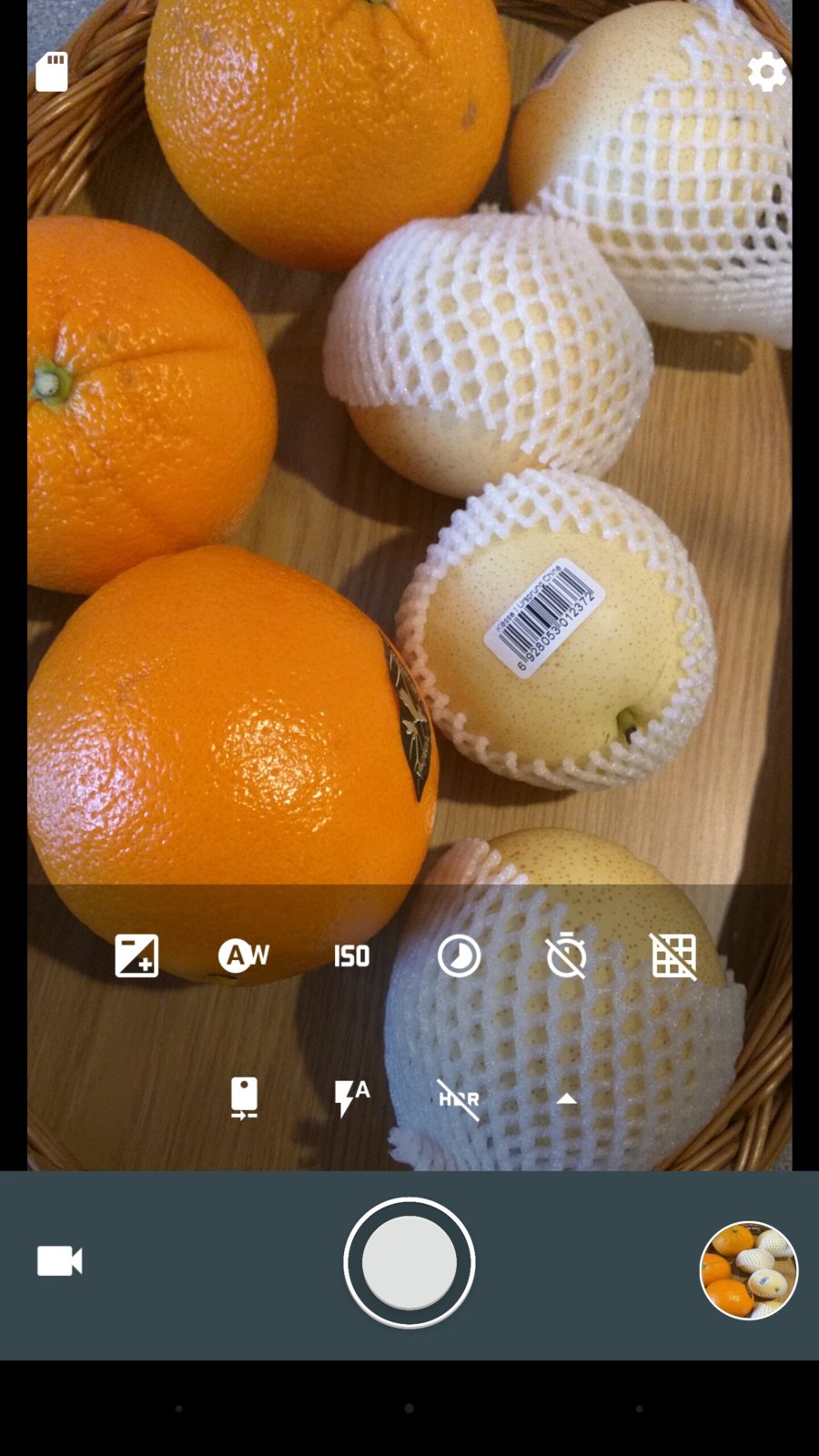Open the contrast/tone mode icon
This screenshot has height=1456, width=819.
[x=459, y=955]
